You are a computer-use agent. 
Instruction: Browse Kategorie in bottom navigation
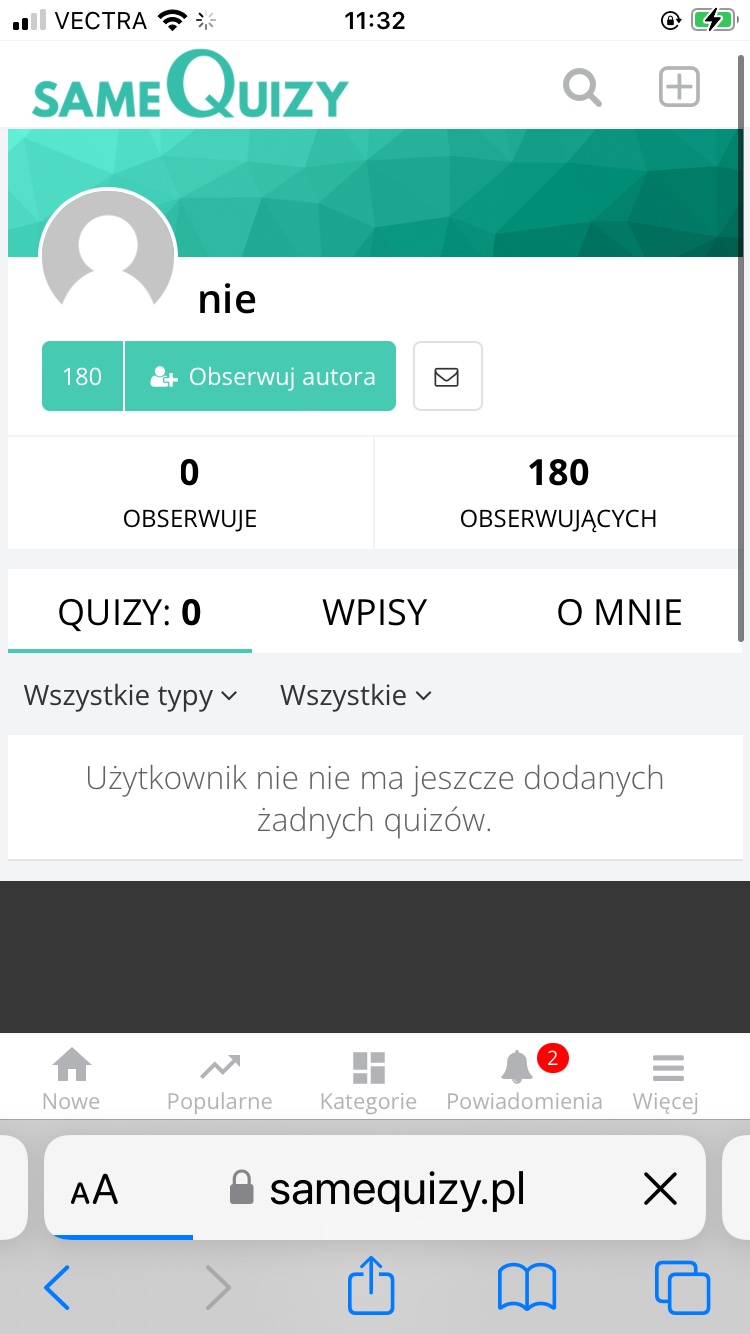[x=368, y=1080]
